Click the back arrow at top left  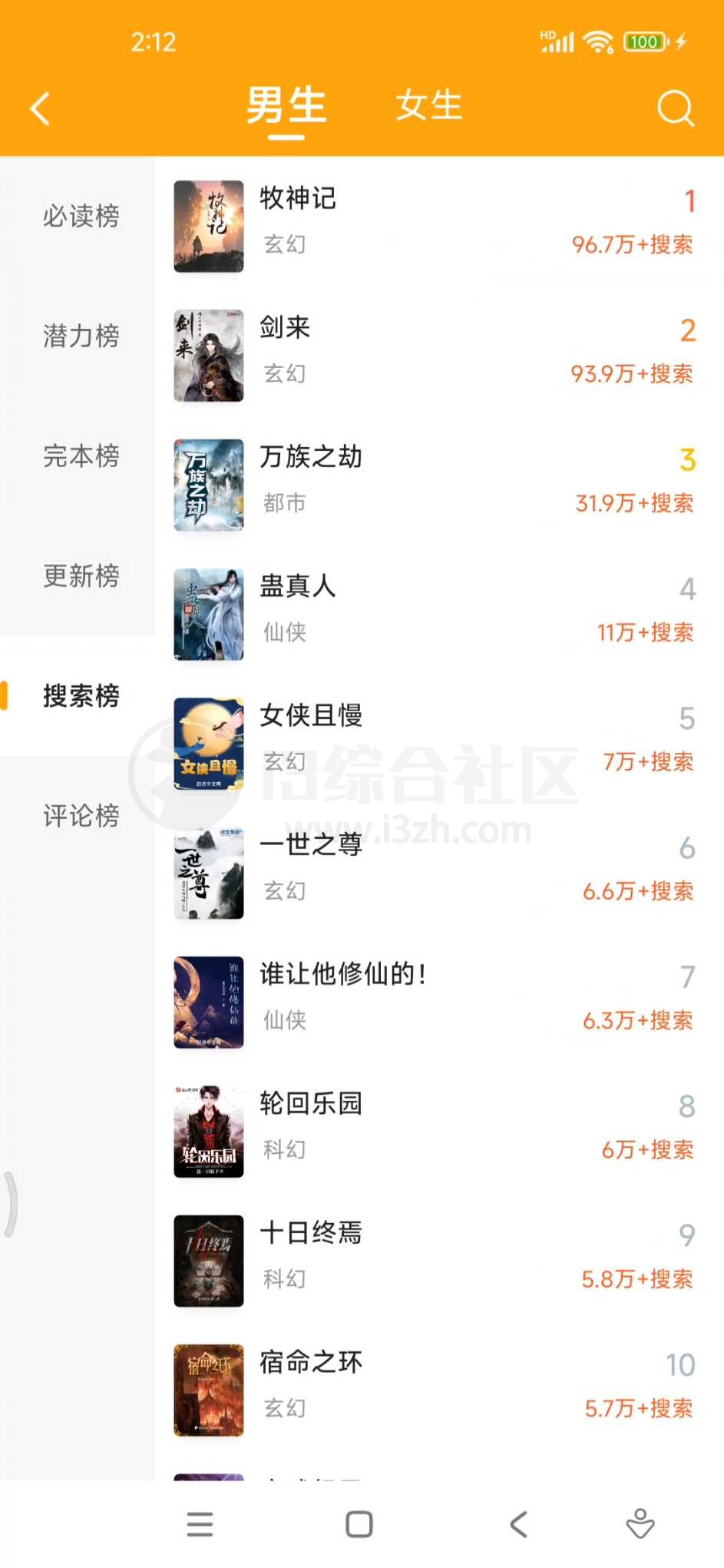tap(40, 108)
